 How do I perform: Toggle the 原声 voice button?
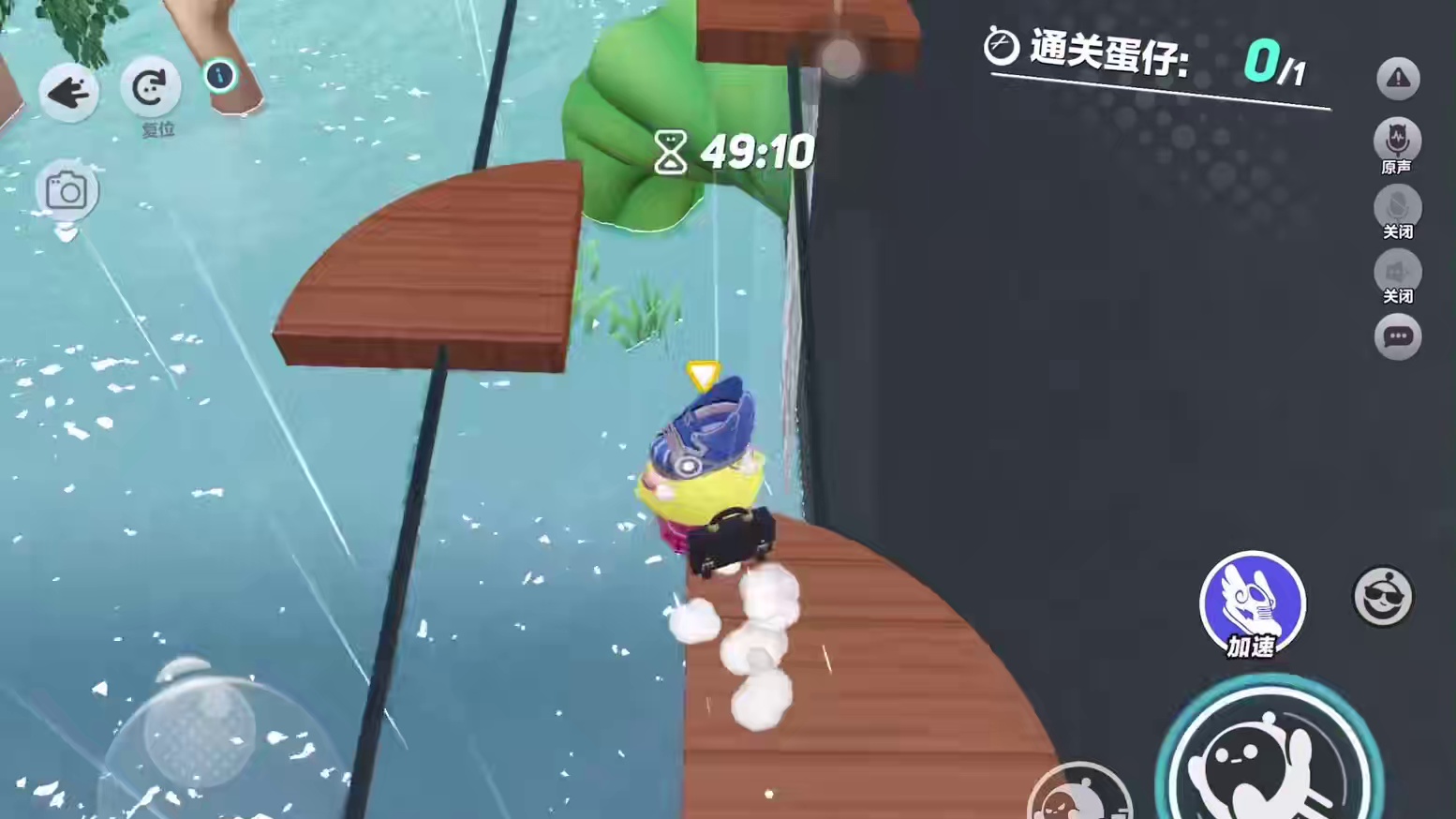pyautogui.click(x=1397, y=141)
